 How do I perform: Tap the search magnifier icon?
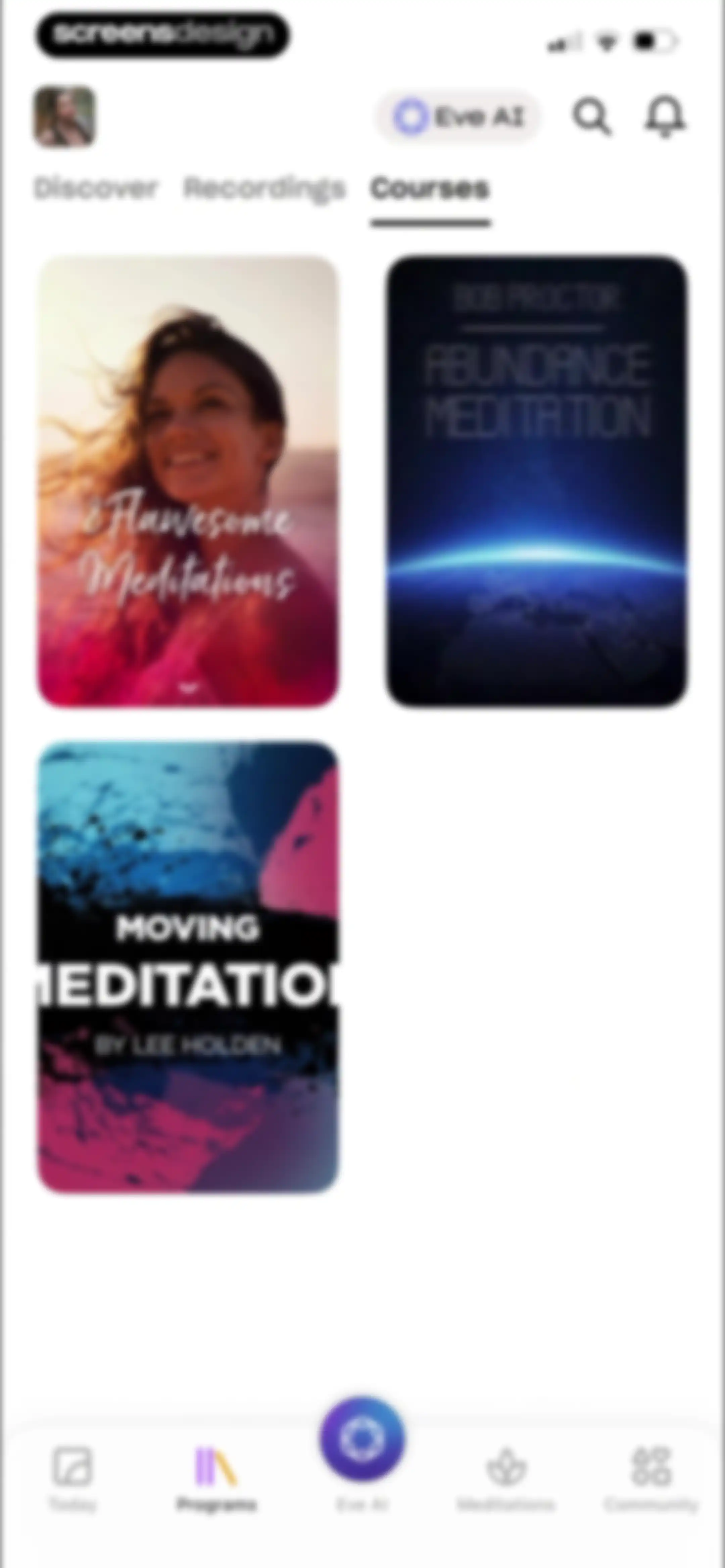pos(592,116)
